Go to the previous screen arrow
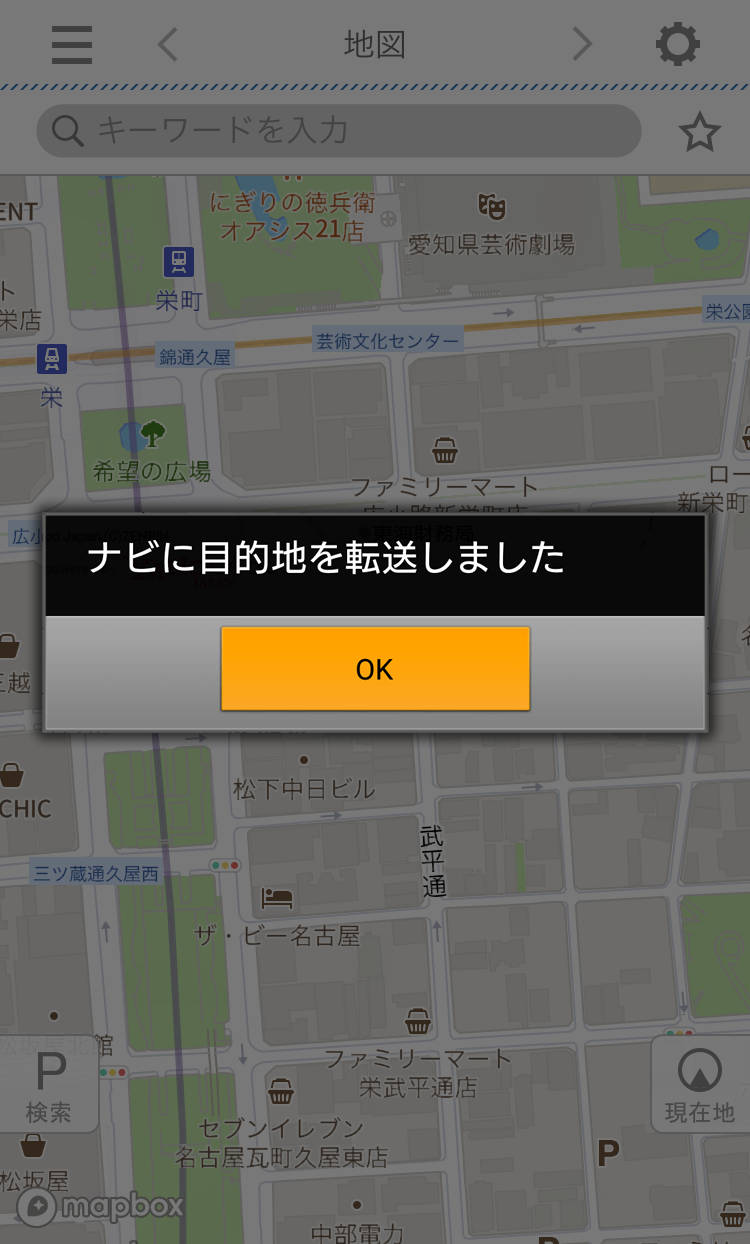The image size is (750, 1244). click(x=168, y=45)
